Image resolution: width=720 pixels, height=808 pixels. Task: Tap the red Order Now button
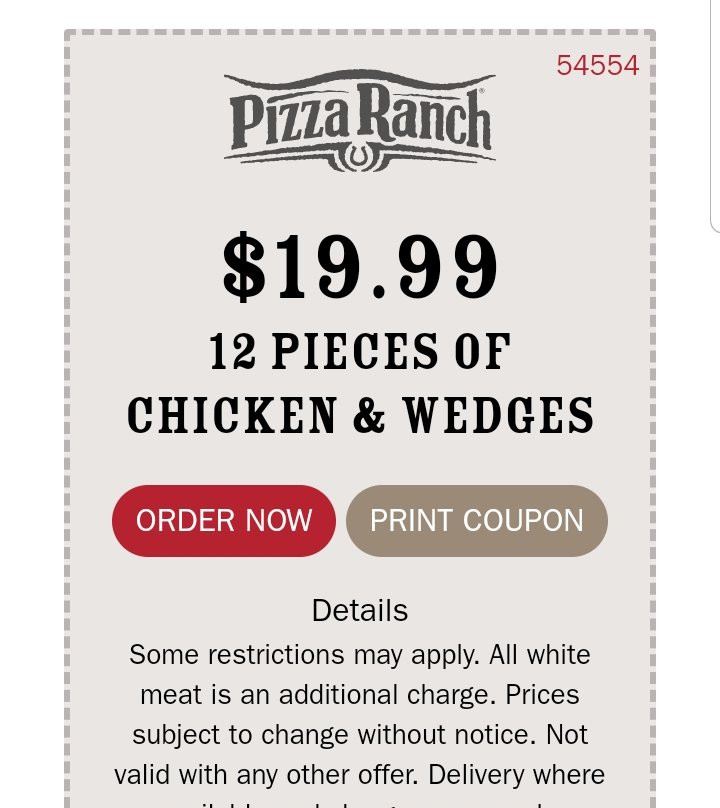coord(224,521)
